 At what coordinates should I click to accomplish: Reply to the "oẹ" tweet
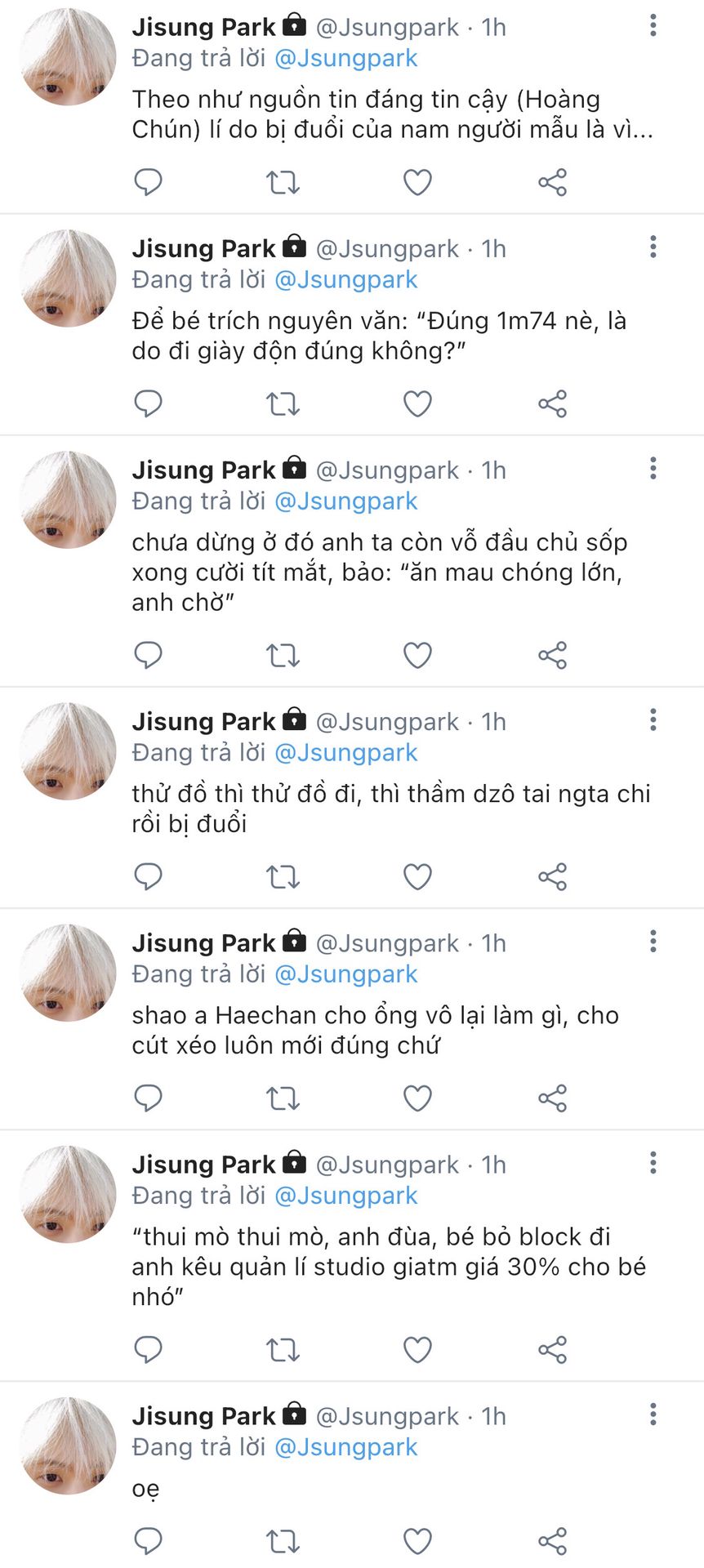(148, 1541)
